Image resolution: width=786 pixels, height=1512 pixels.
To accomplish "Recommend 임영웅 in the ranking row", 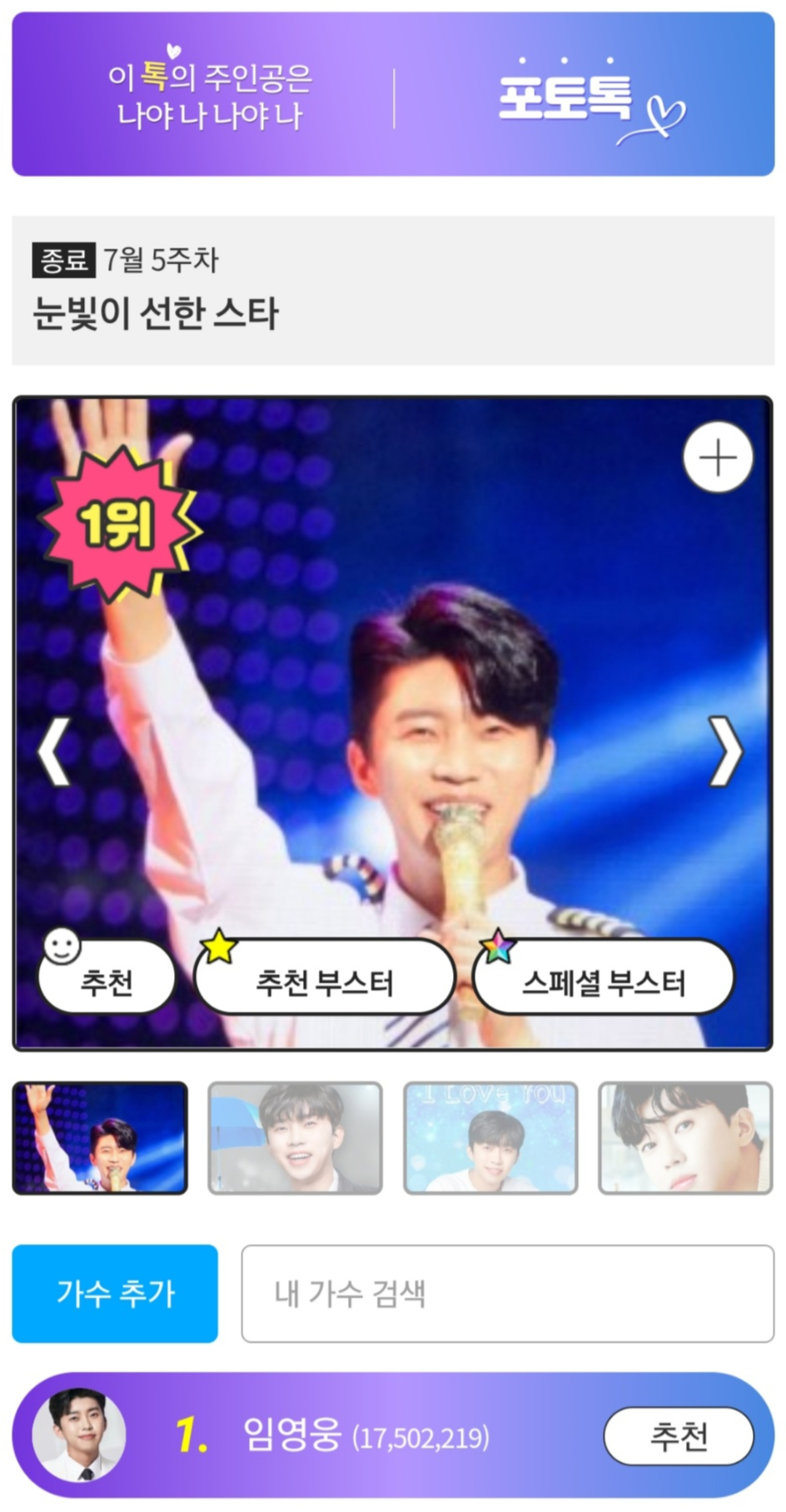I will coord(679,1436).
